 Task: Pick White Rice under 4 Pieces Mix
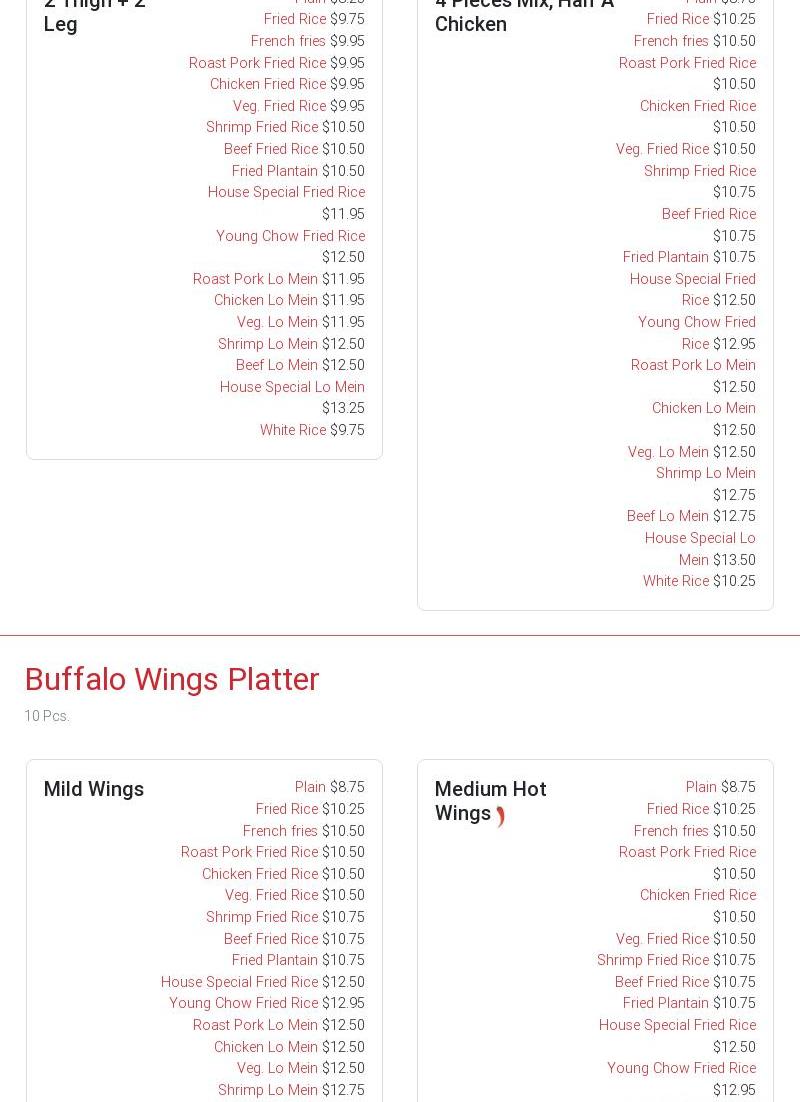point(675,581)
